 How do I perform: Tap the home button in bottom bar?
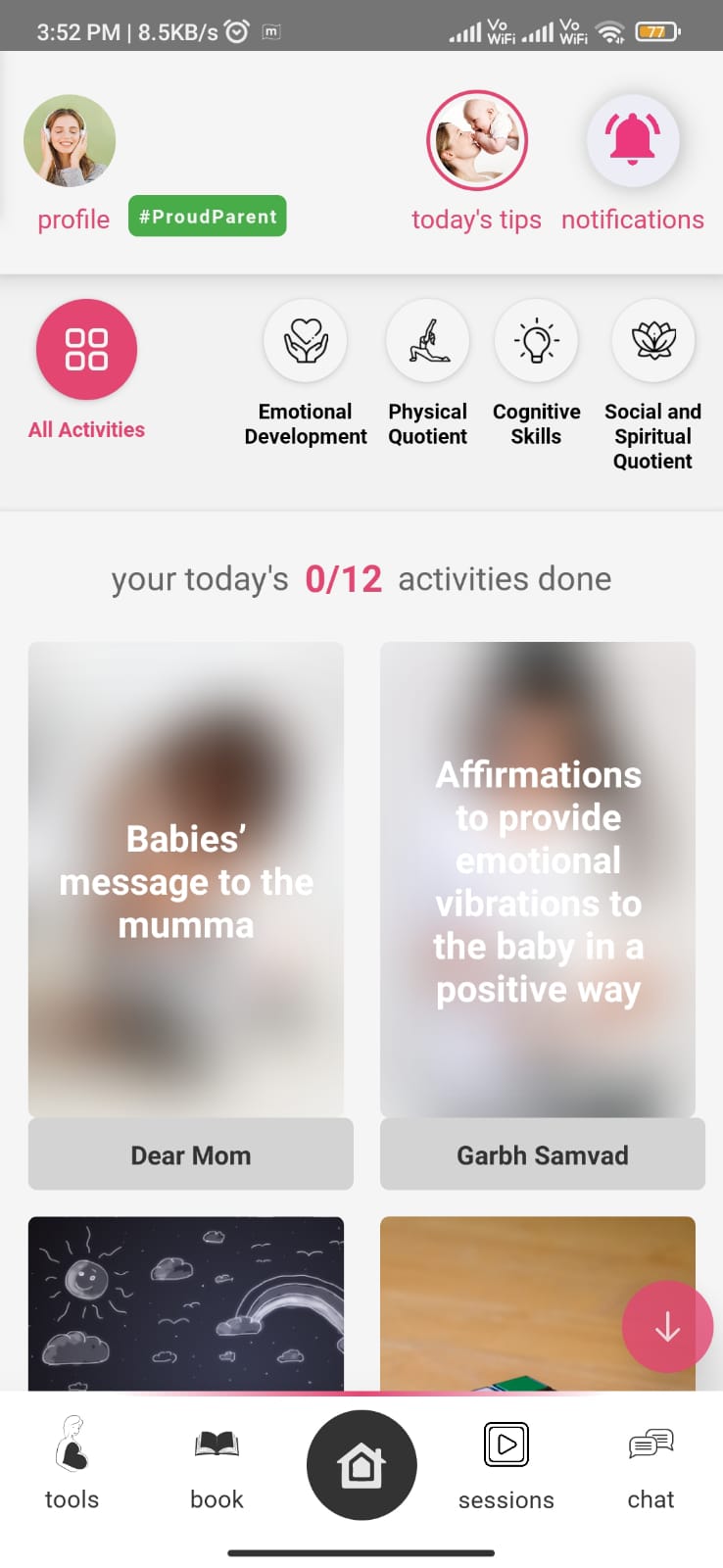pos(361,1465)
